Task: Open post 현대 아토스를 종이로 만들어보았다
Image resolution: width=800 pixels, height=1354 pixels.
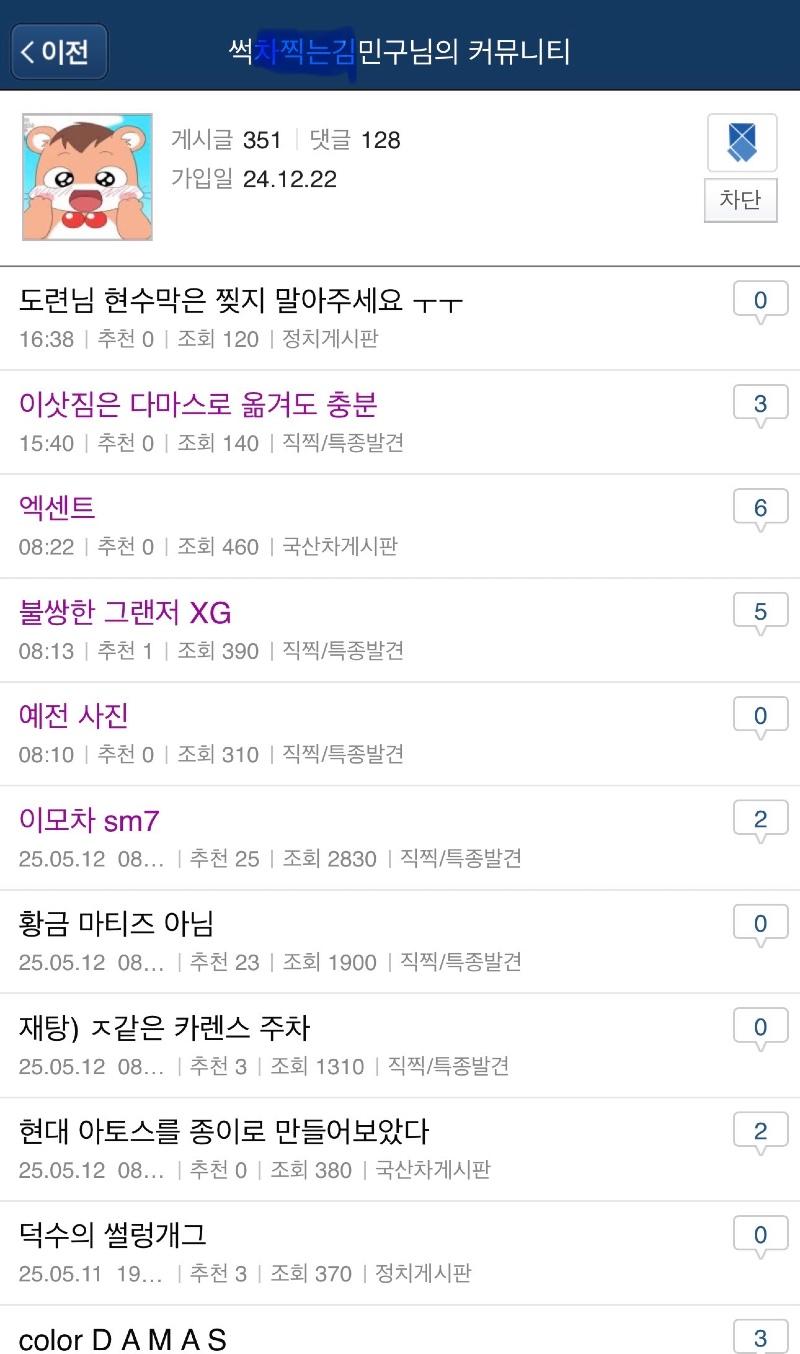Action: (x=224, y=1132)
